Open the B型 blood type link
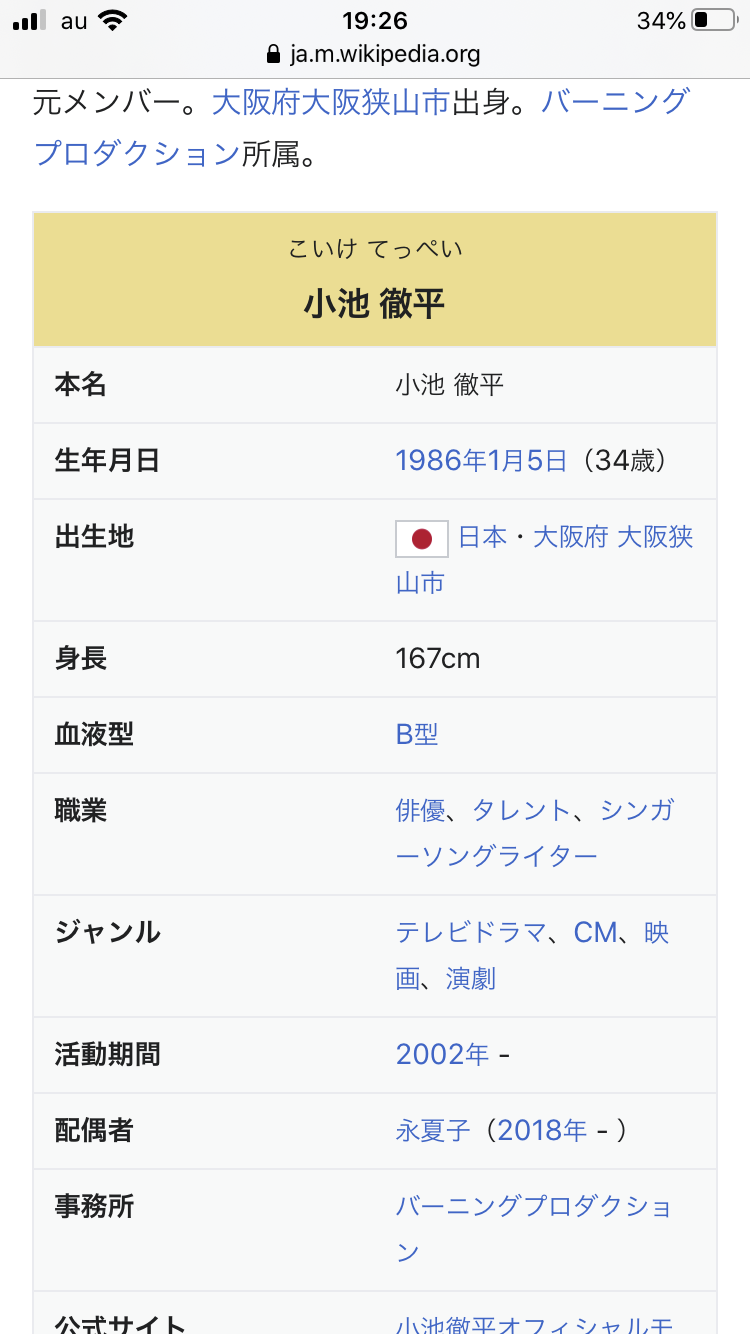This screenshot has height=1334, width=750. click(x=417, y=735)
